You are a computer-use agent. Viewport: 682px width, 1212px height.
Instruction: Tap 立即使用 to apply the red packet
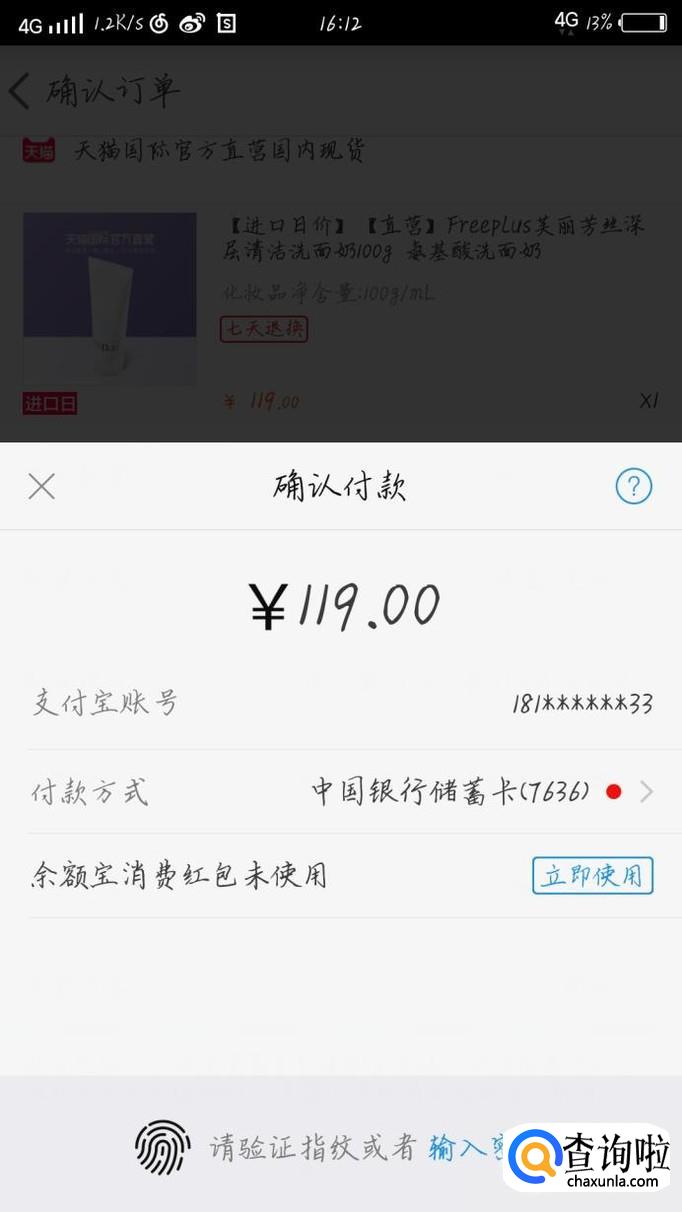click(592, 876)
